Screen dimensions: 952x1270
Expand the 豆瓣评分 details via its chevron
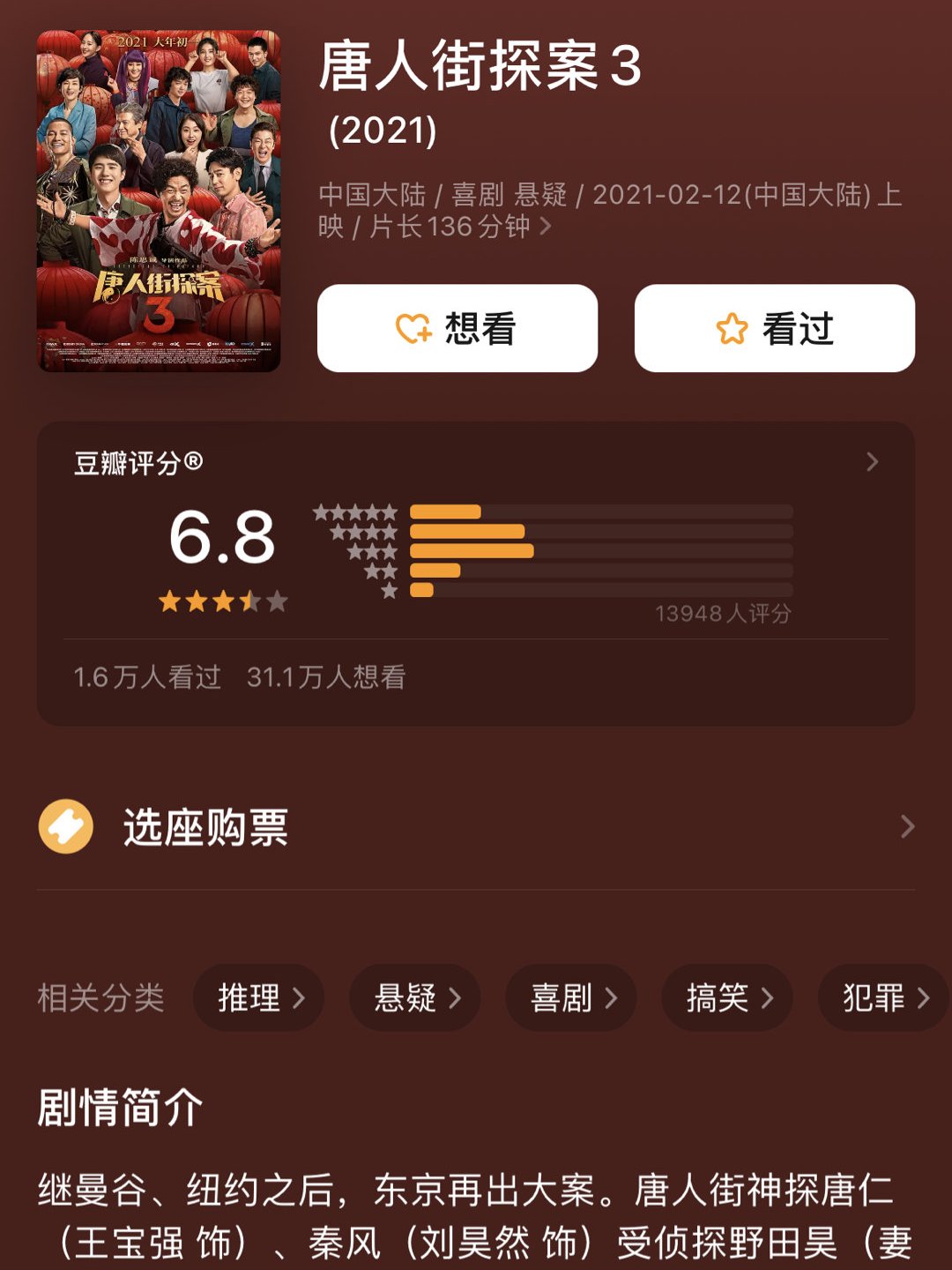click(x=872, y=461)
